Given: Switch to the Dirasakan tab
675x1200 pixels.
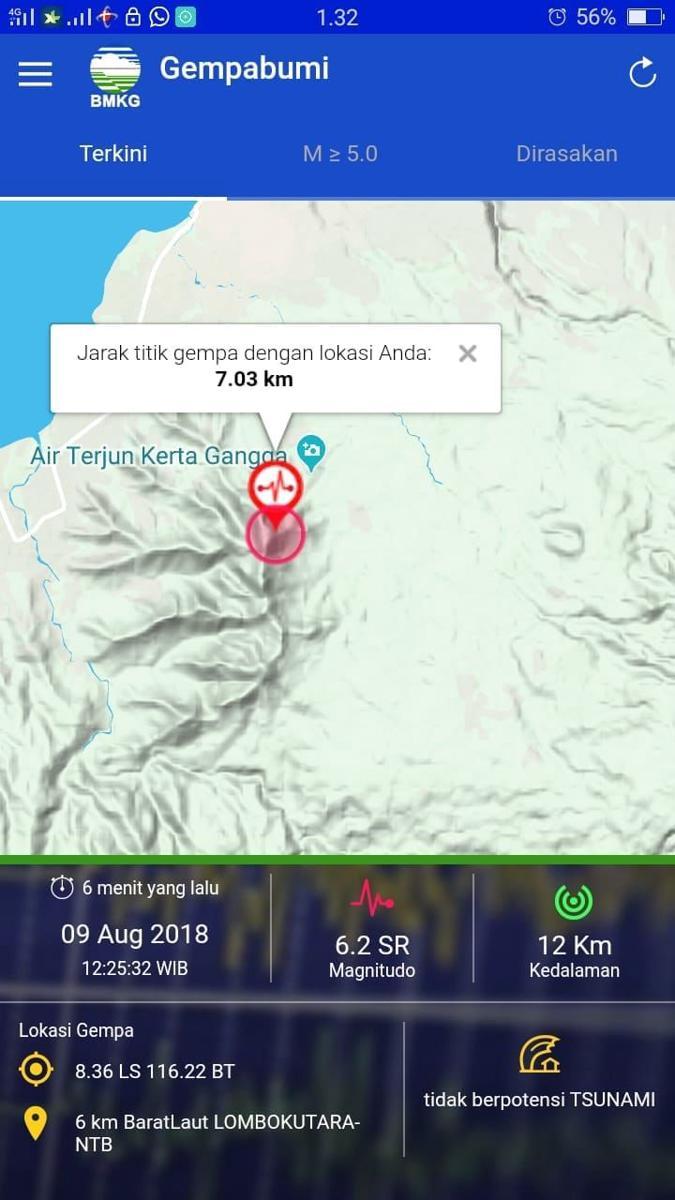Looking at the screenshot, I should 566,154.
